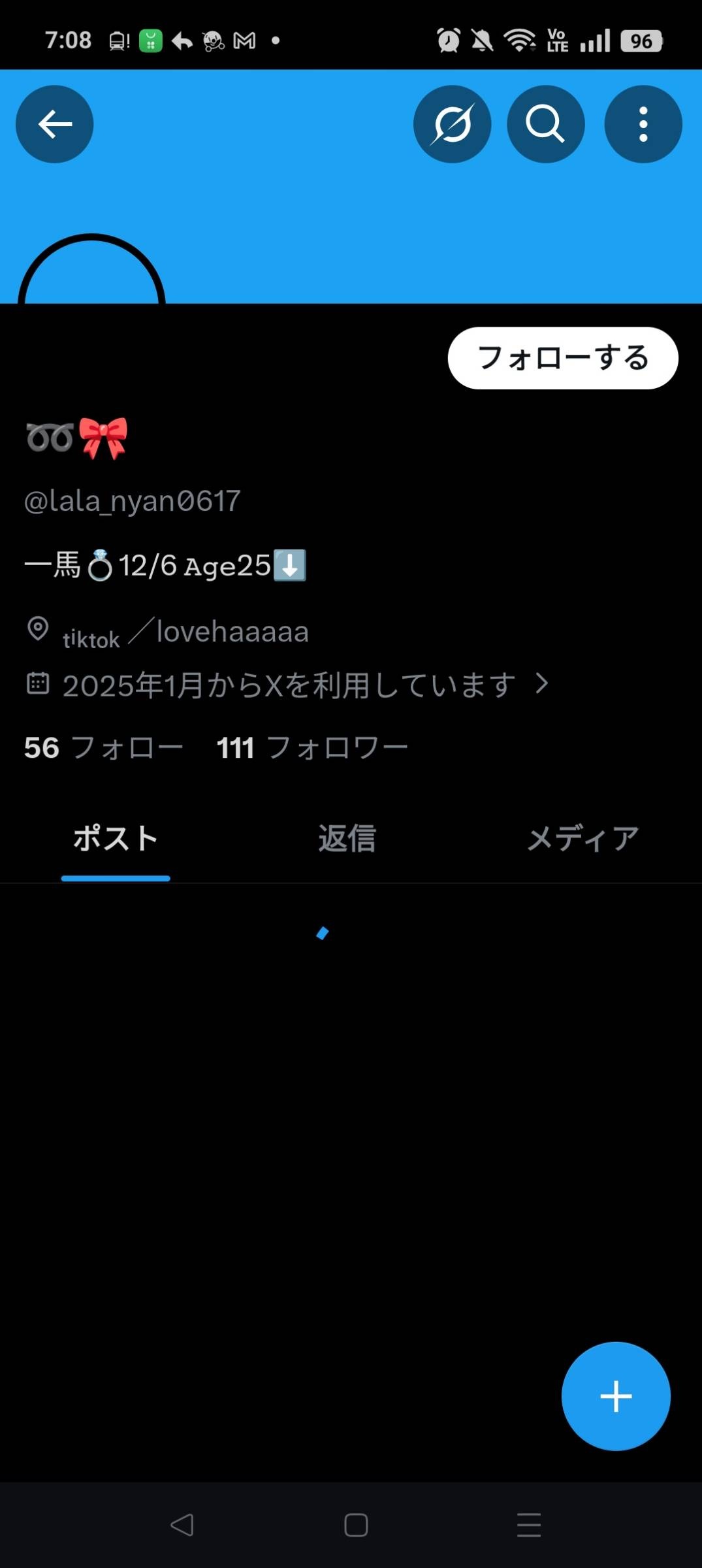Tap the system home button
The width and height of the screenshot is (702, 1568).
[x=356, y=1525]
